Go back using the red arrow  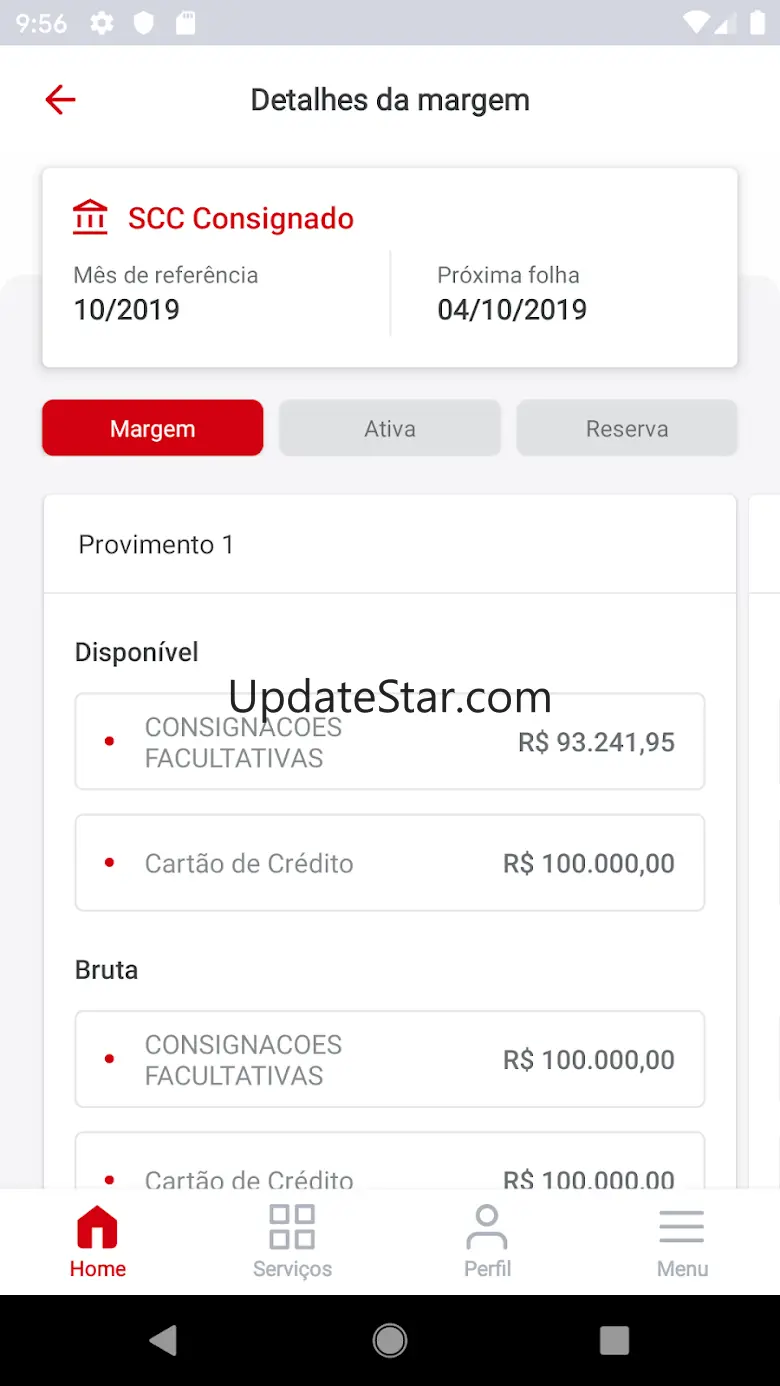pyautogui.click(x=61, y=100)
